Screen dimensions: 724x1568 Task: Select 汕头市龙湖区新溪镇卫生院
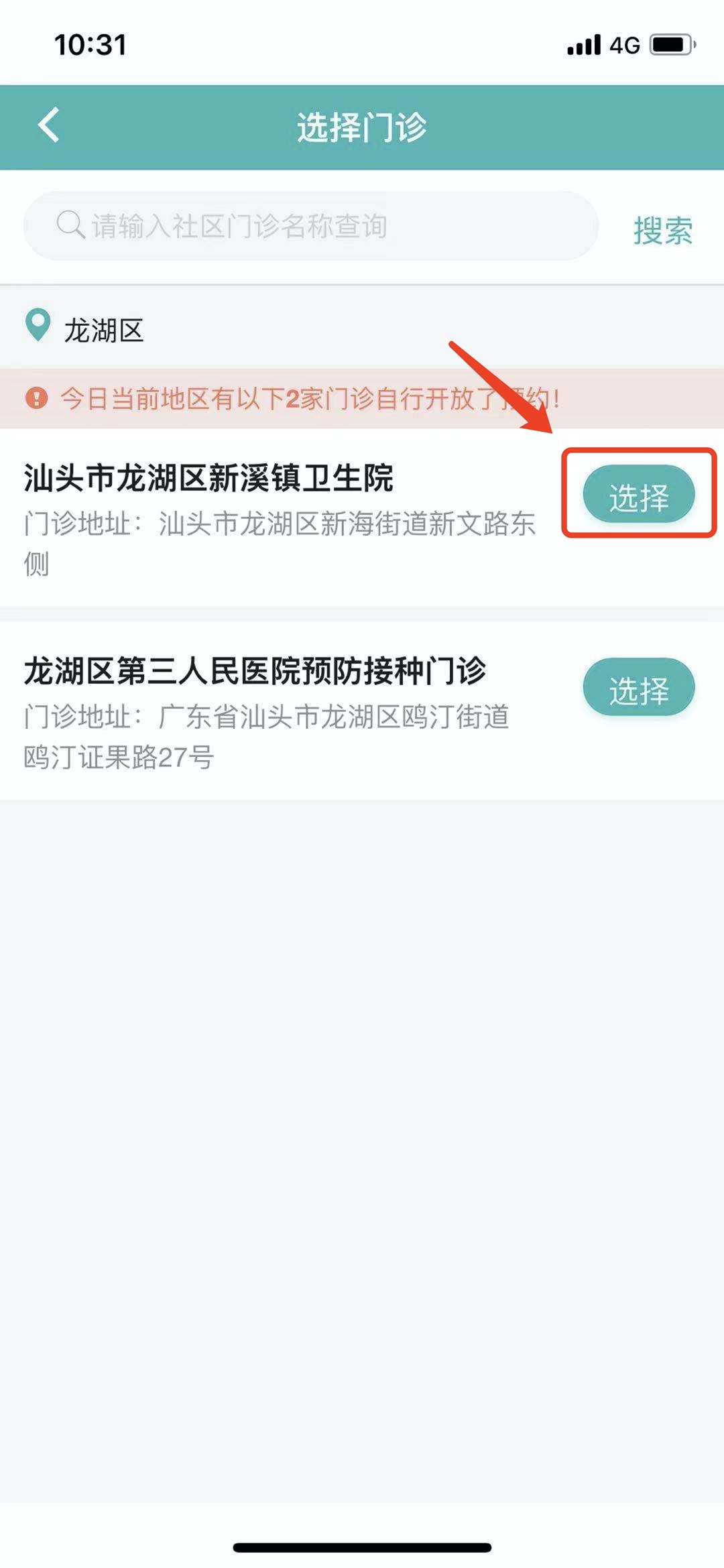point(638,495)
